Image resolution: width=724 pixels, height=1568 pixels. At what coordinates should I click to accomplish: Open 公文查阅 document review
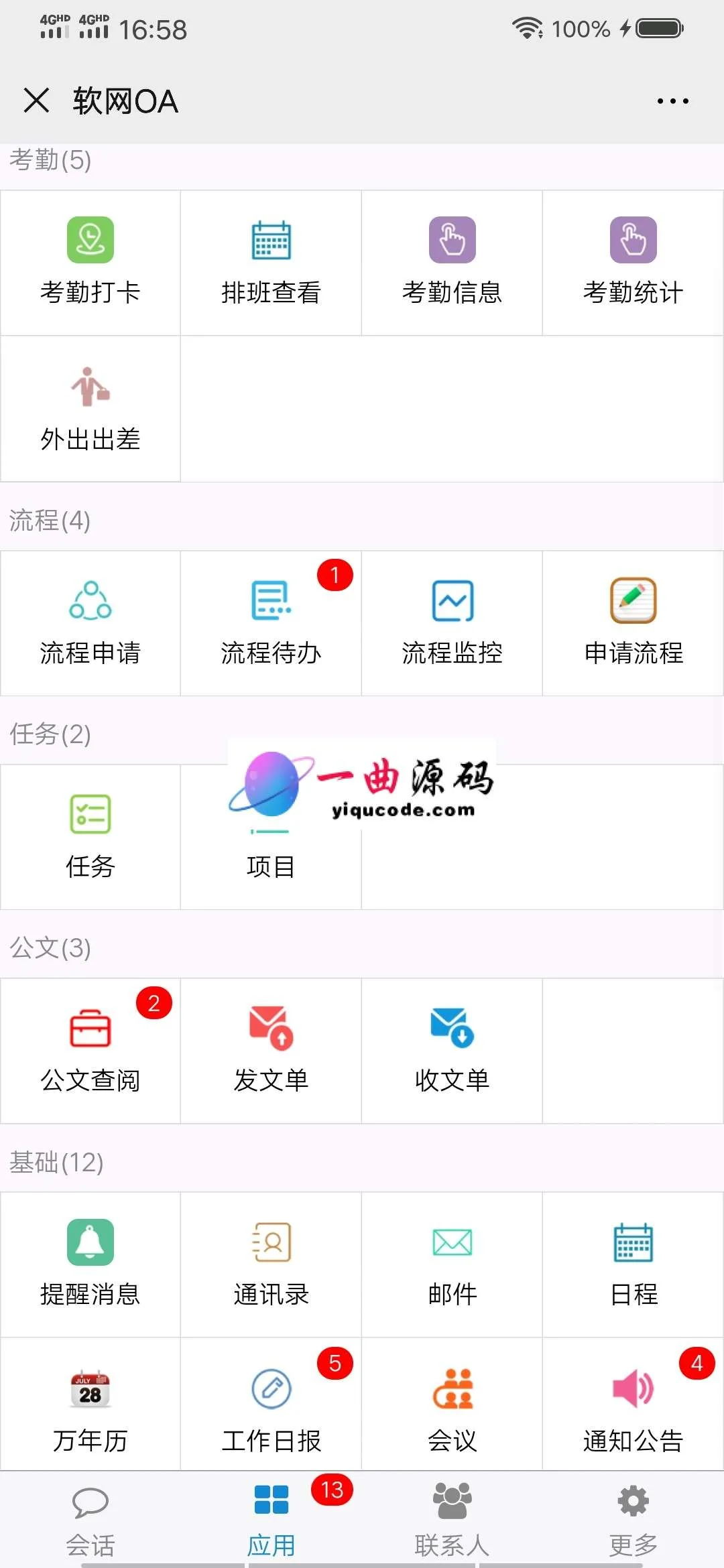(90, 1051)
